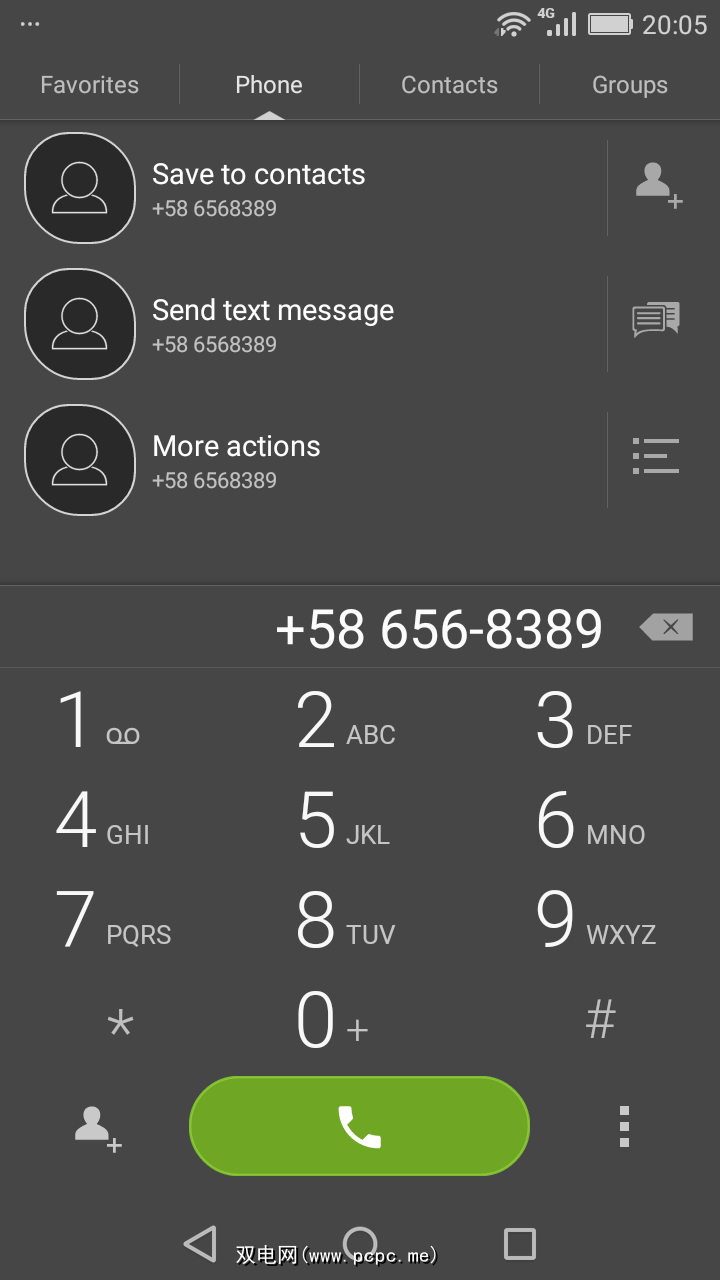Screen dimensions: 720x1280
Task: Dial the green call button
Action: point(359,1126)
